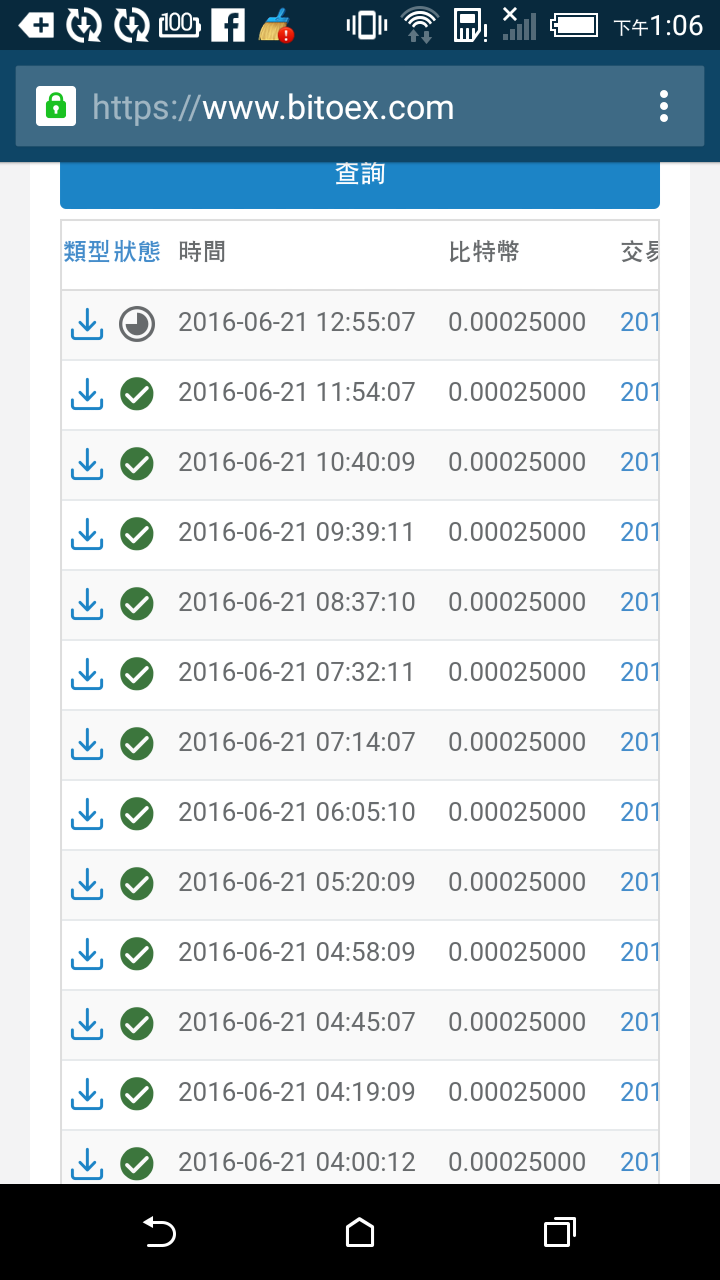Open transaction link in the 10:40:09 row

639,462
